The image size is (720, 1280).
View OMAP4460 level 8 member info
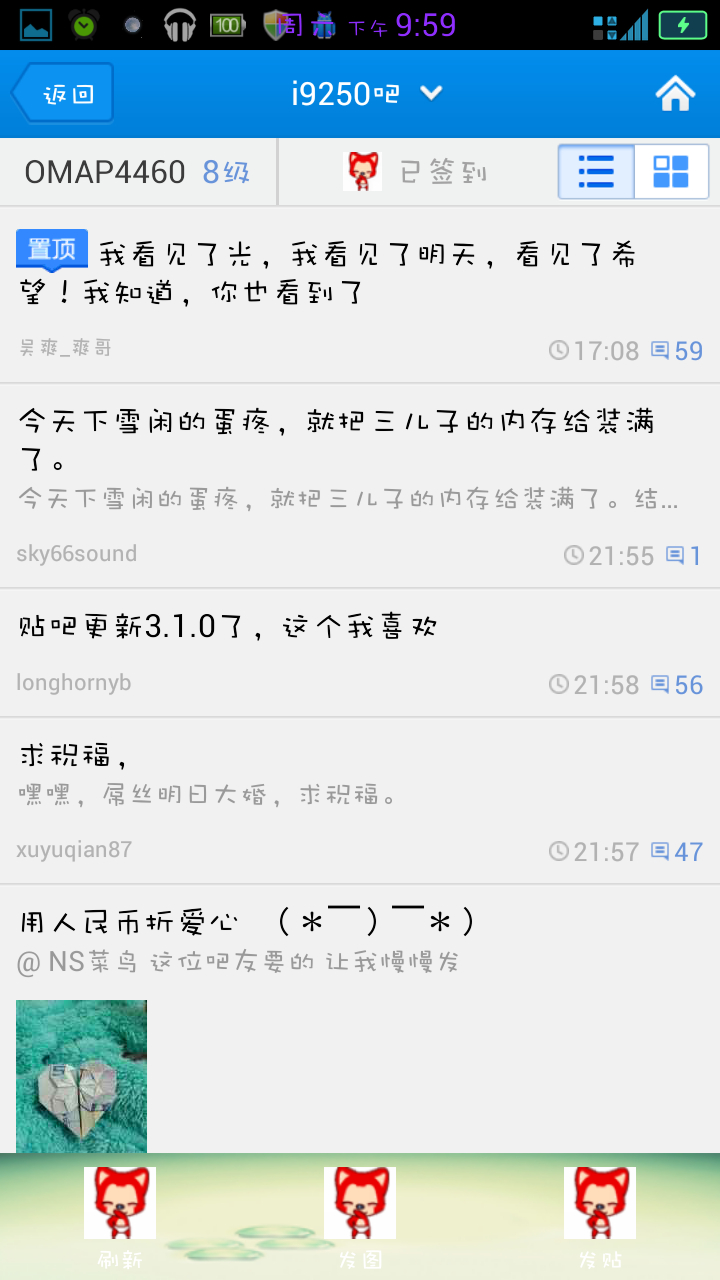137,172
